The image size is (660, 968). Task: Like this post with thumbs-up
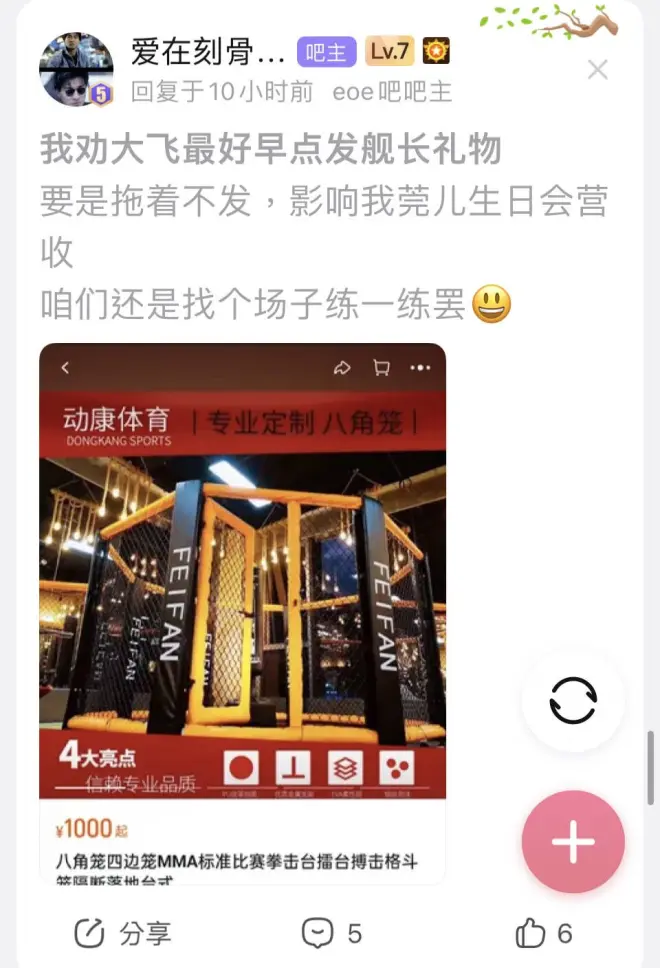tap(543, 934)
